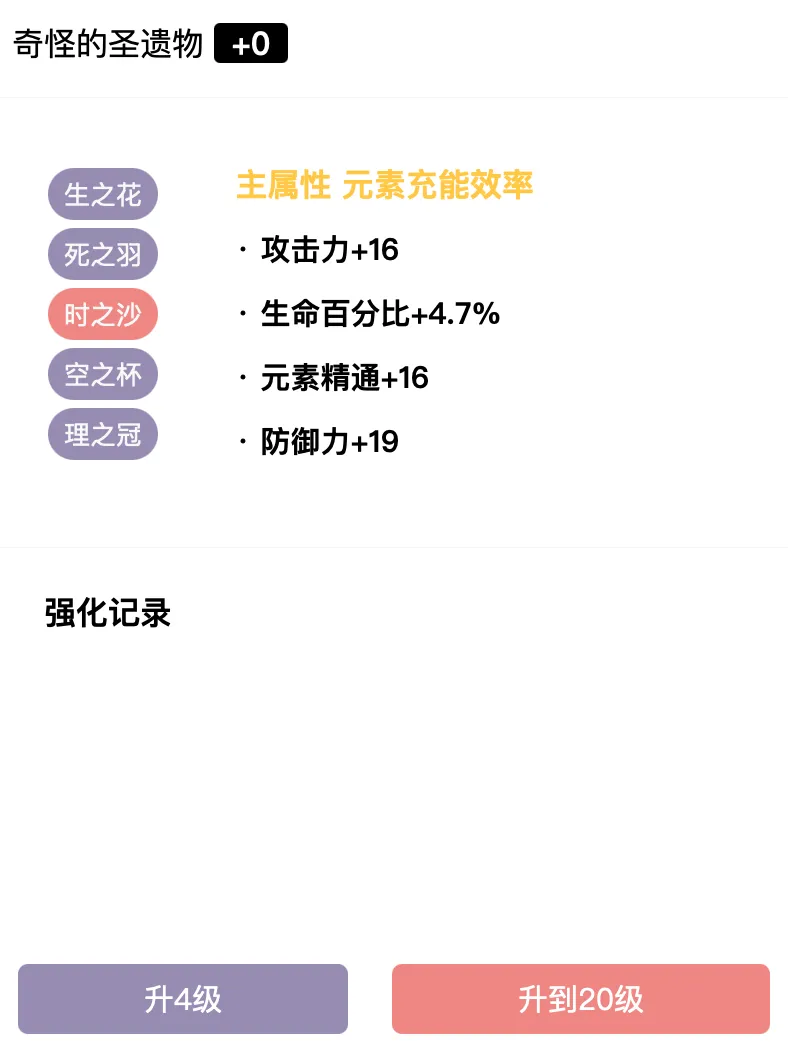The height and width of the screenshot is (1054, 788).
Task: Switch to the 空之杯 chip
Action: click(103, 374)
